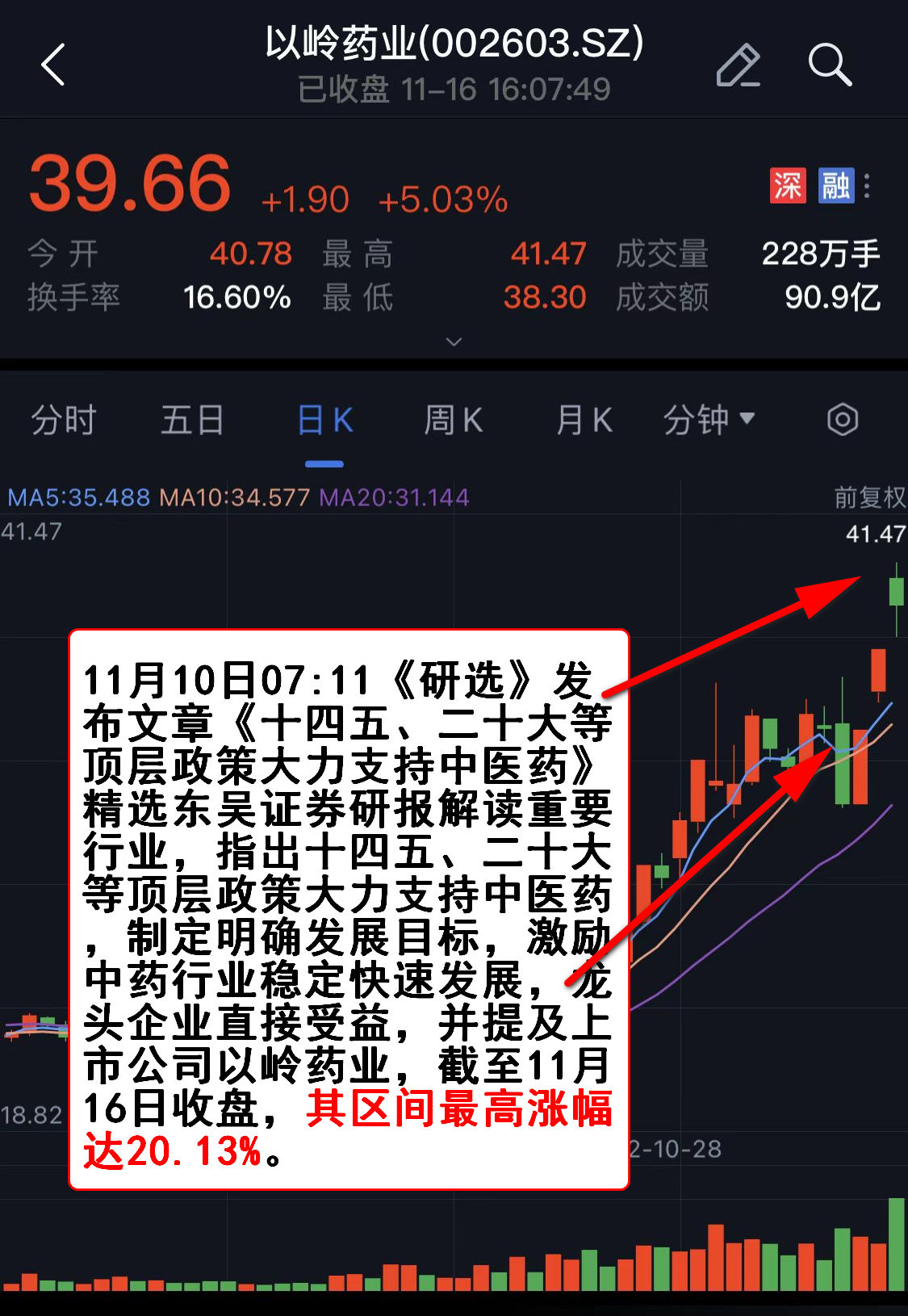This screenshot has height=1316, width=908.
Task: Open chart settings icon
Action: pos(842,420)
